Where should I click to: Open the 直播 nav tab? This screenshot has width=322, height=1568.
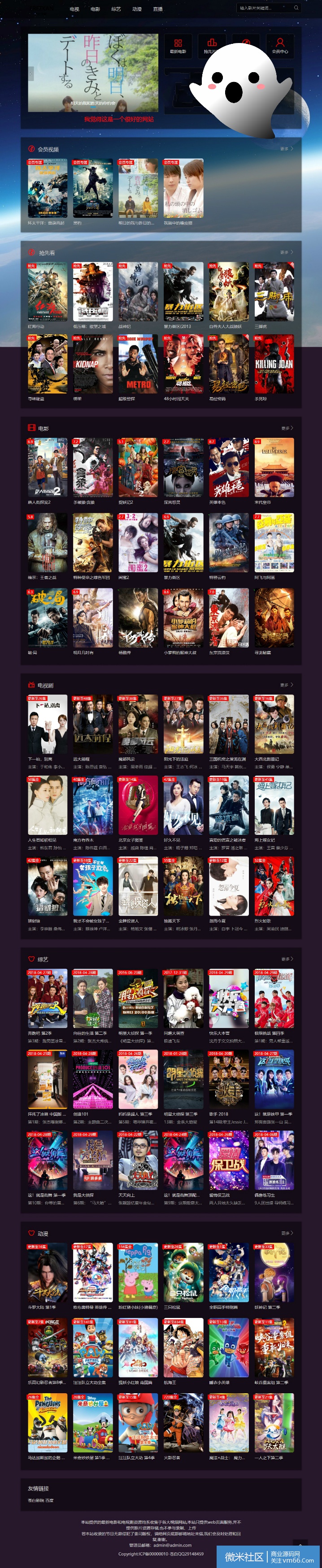click(x=158, y=9)
